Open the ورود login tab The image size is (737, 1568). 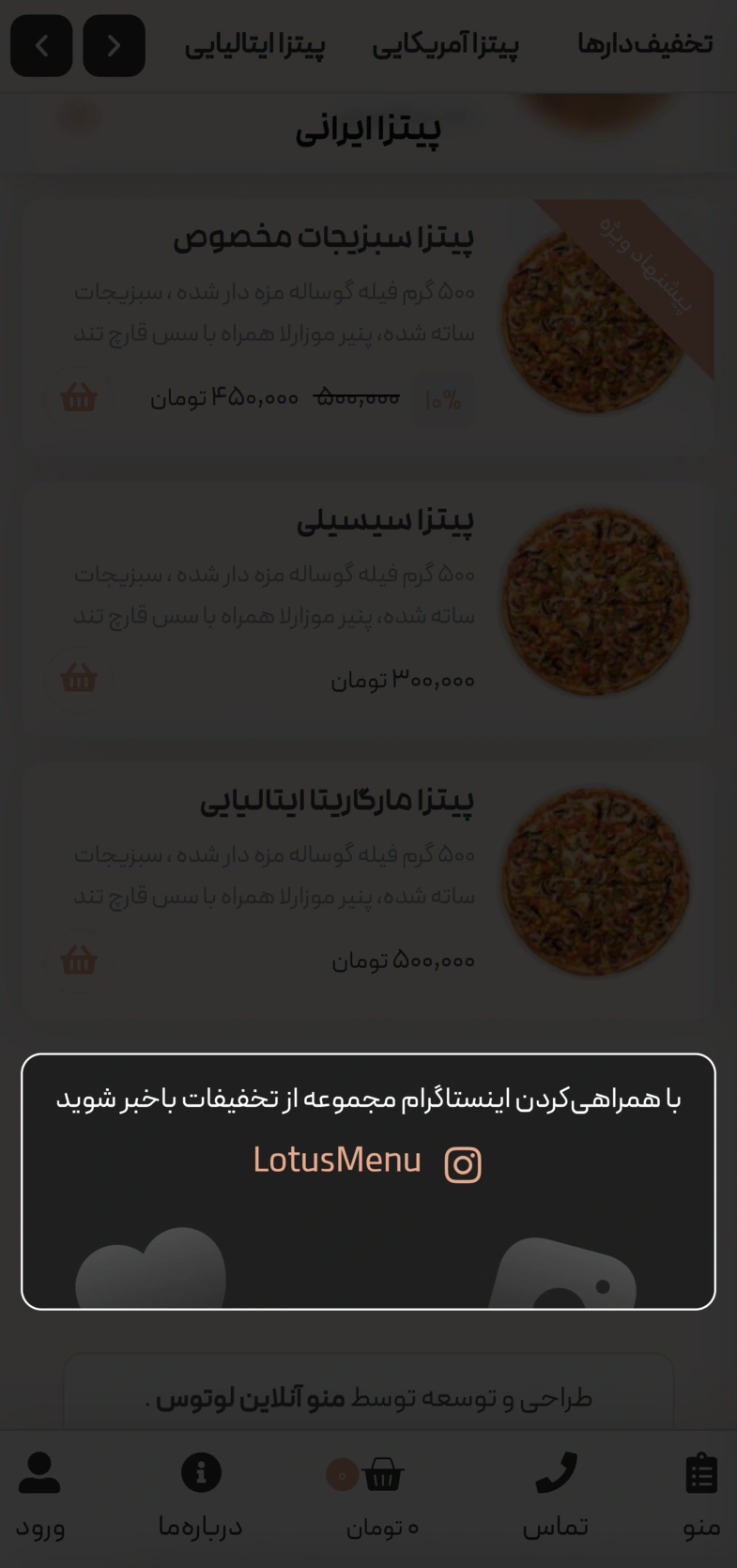[40, 1497]
